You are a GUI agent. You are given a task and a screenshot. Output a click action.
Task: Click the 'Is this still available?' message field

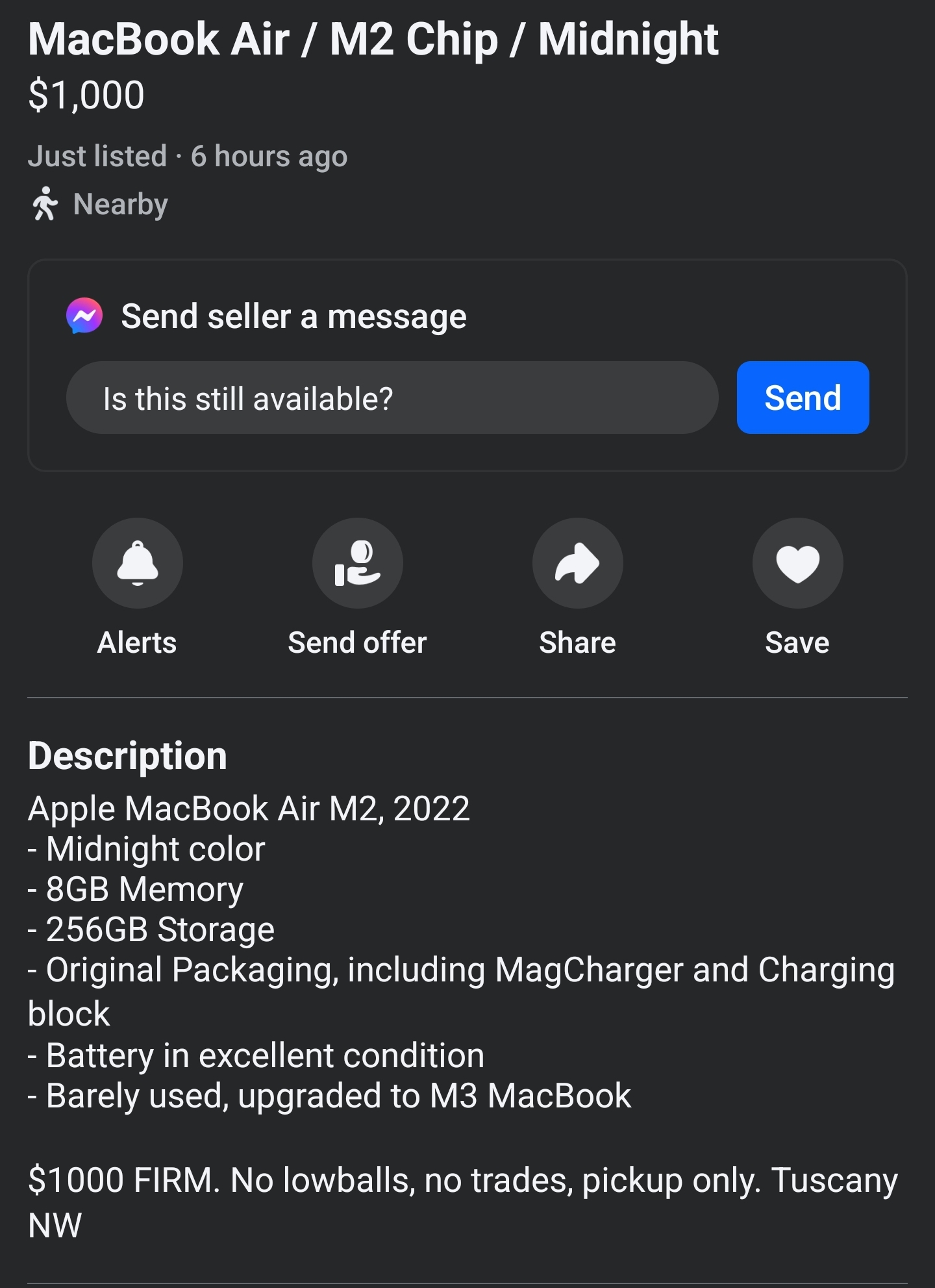[391, 398]
